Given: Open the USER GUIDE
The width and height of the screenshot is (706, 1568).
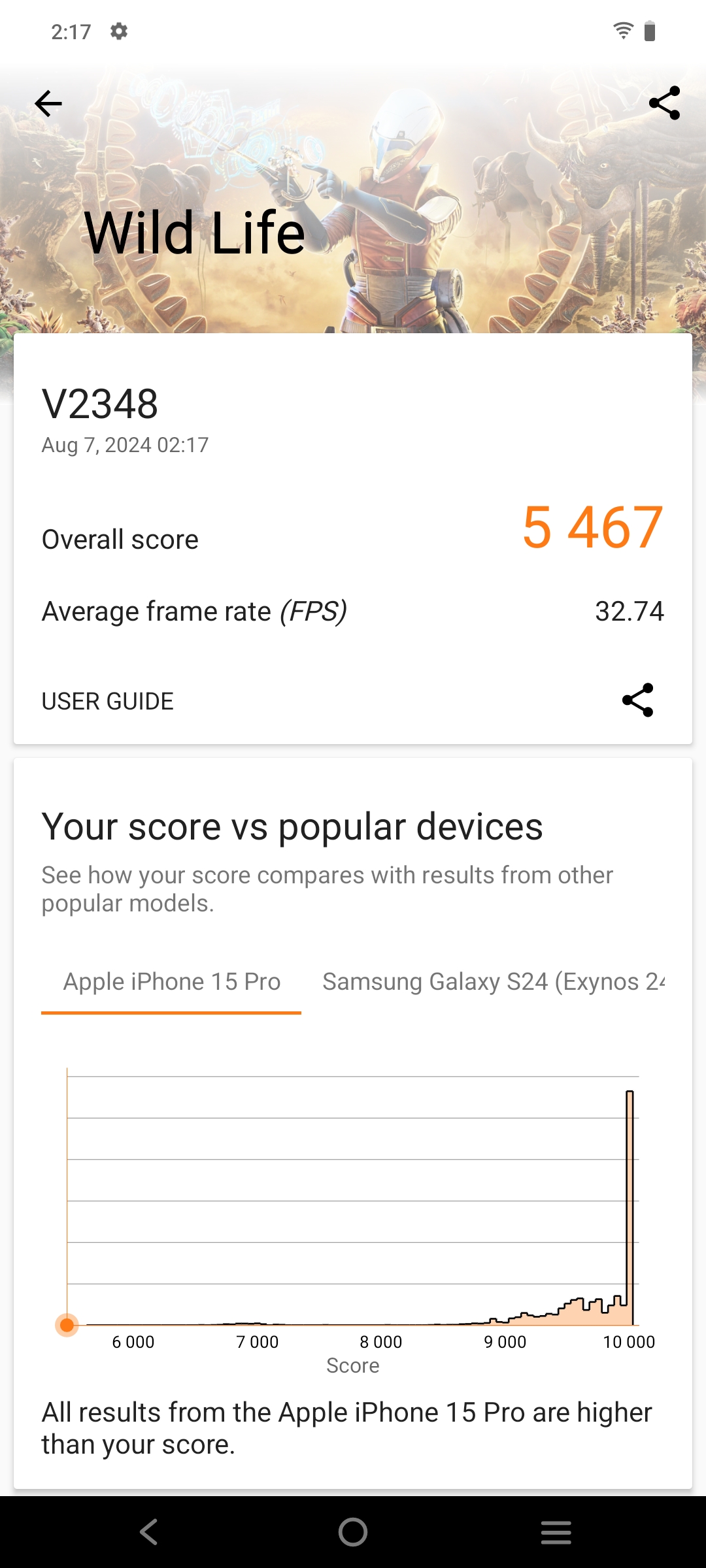Looking at the screenshot, I should (107, 700).
